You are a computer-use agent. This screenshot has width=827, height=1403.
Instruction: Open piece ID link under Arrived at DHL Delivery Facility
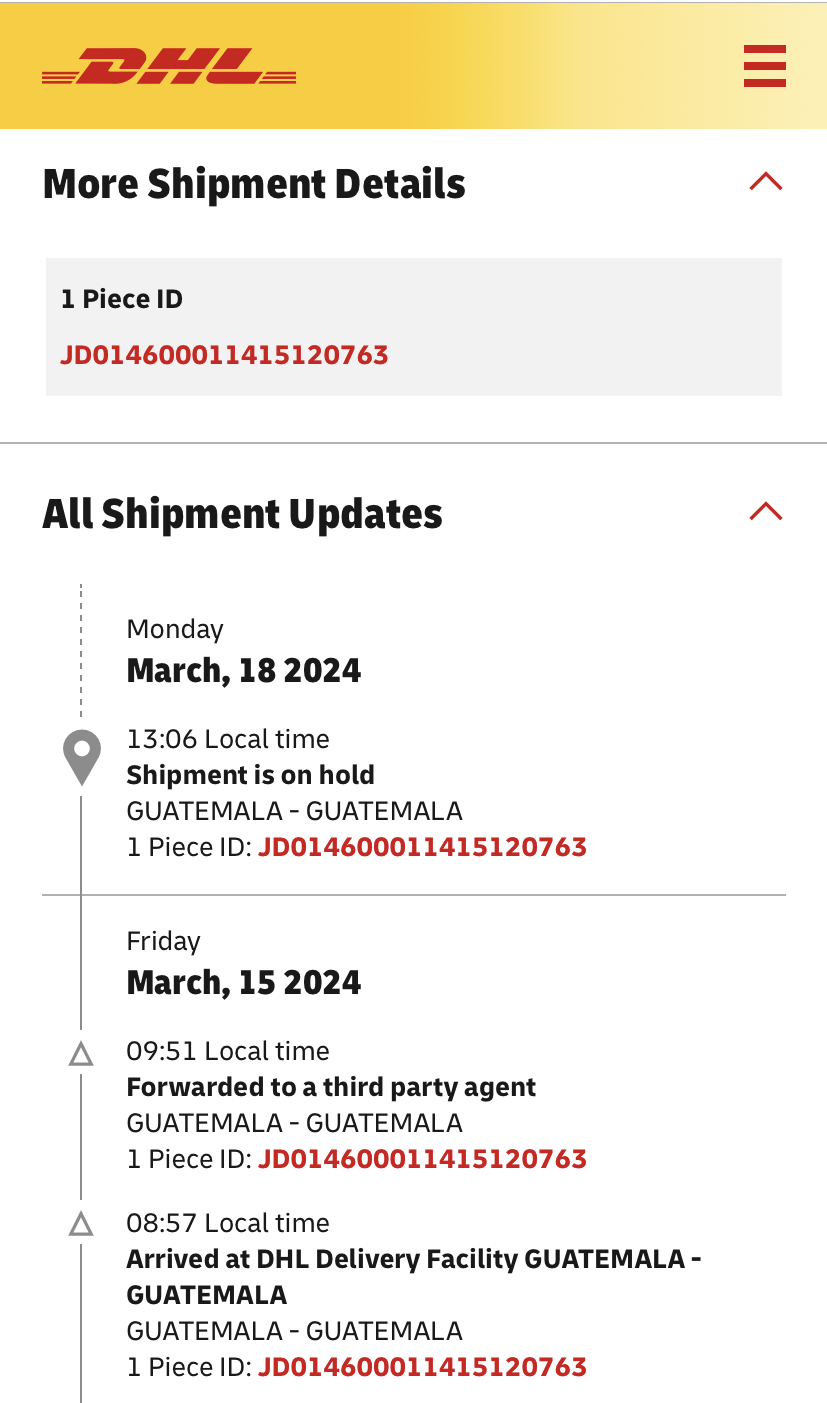coord(422,1367)
